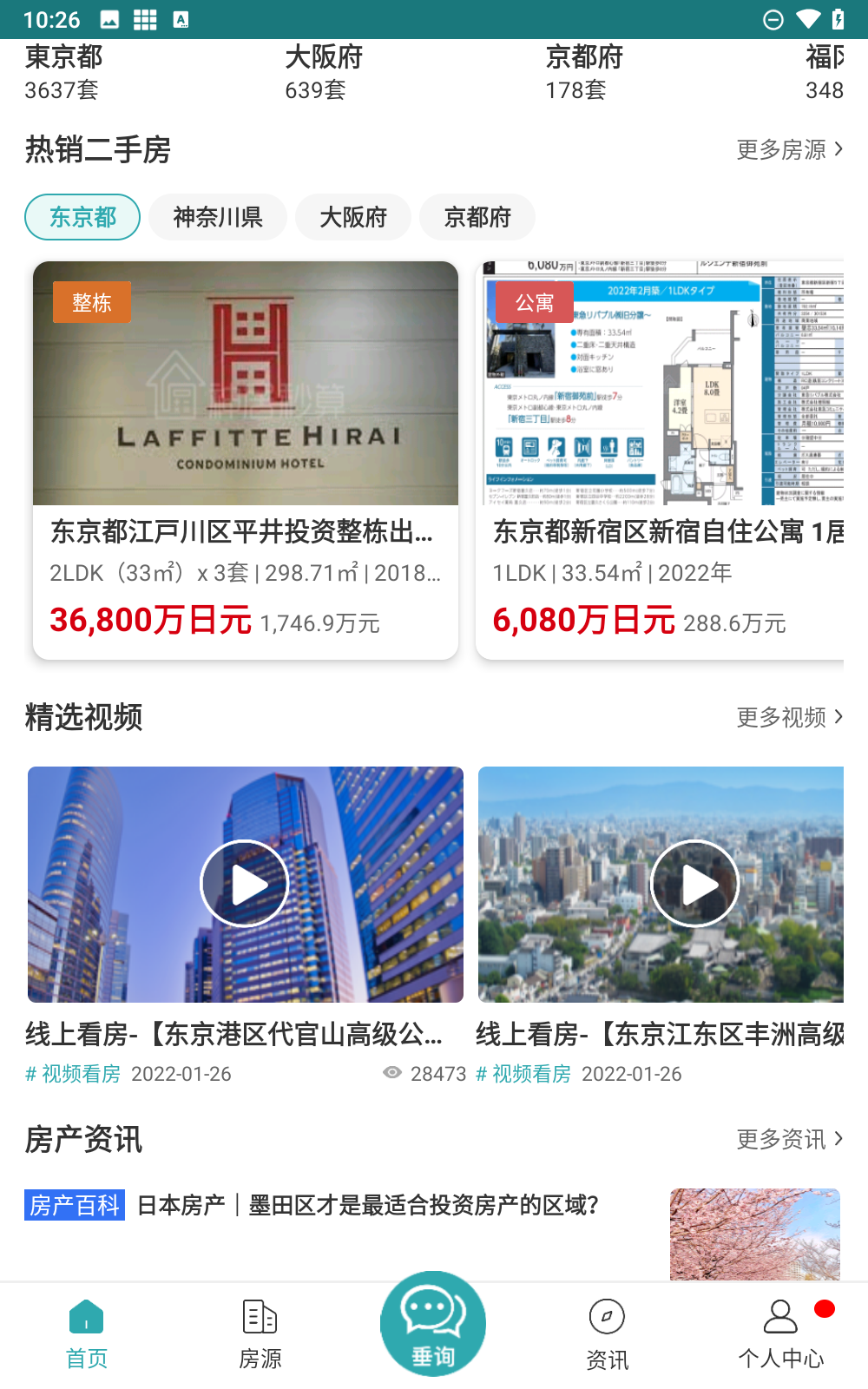Open the 个人中心 tab

pos(780,1334)
